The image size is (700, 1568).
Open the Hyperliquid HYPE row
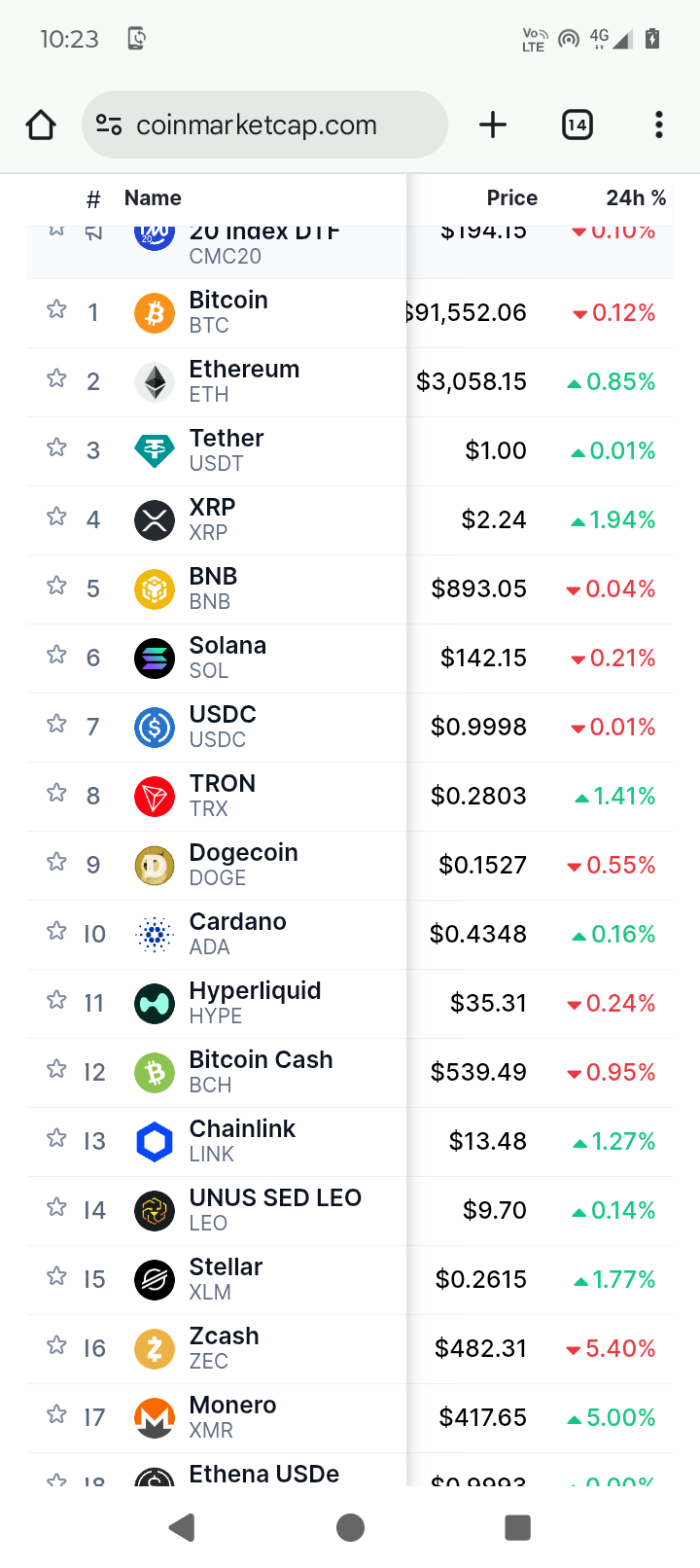(350, 1004)
